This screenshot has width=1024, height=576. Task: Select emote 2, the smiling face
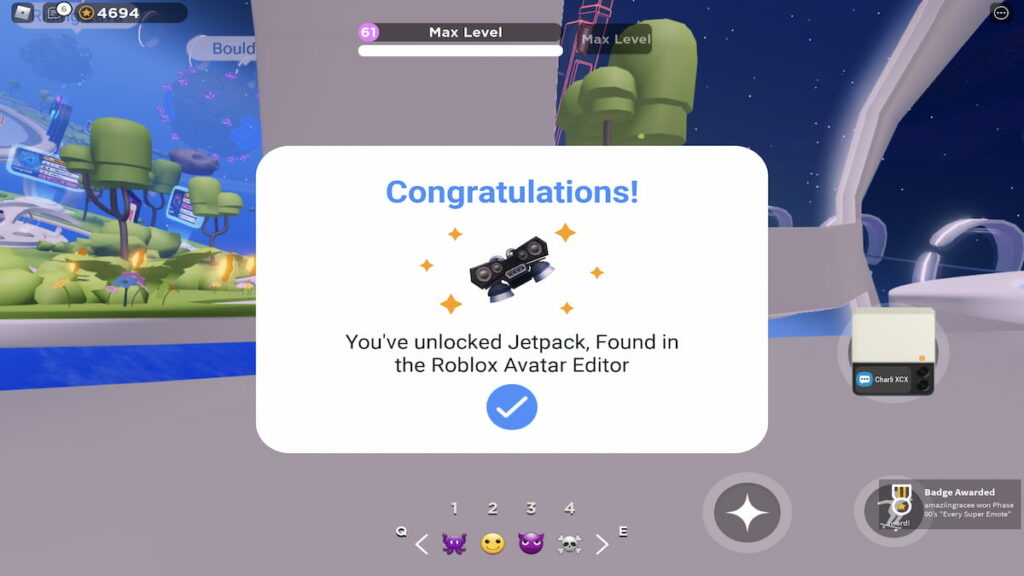[492, 544]
